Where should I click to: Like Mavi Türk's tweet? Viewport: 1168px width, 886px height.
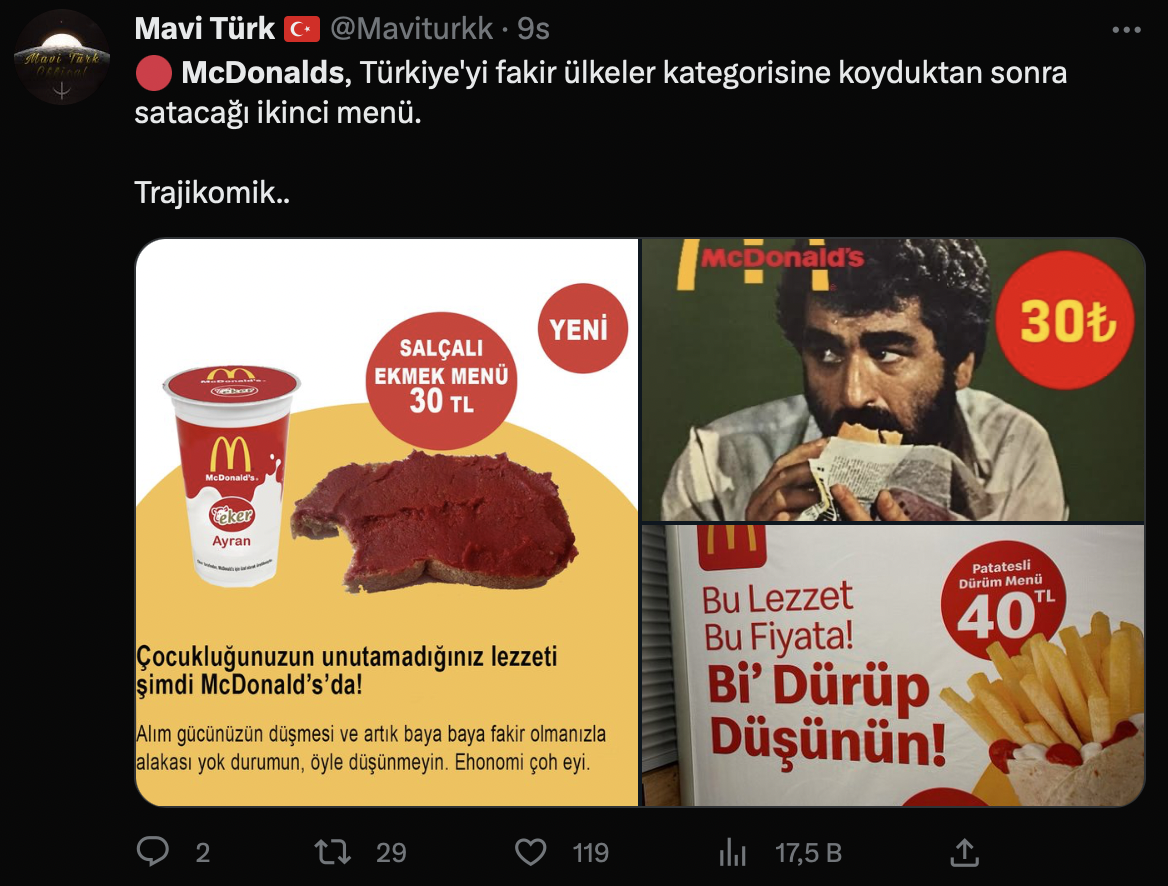pyautogui.click(x=530, y=852)
